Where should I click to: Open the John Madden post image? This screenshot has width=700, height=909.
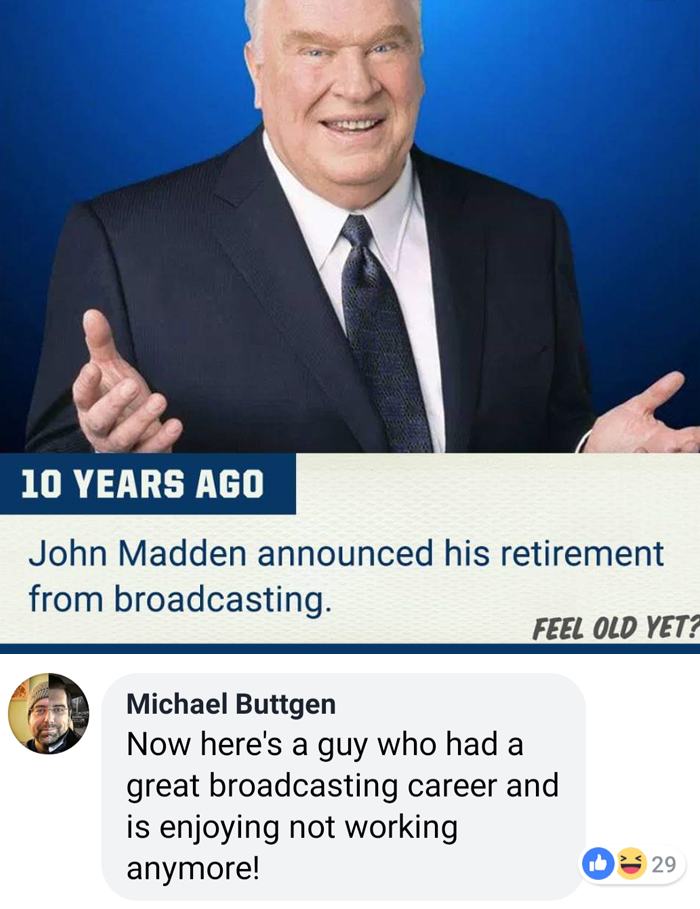(x=350, y=320)
